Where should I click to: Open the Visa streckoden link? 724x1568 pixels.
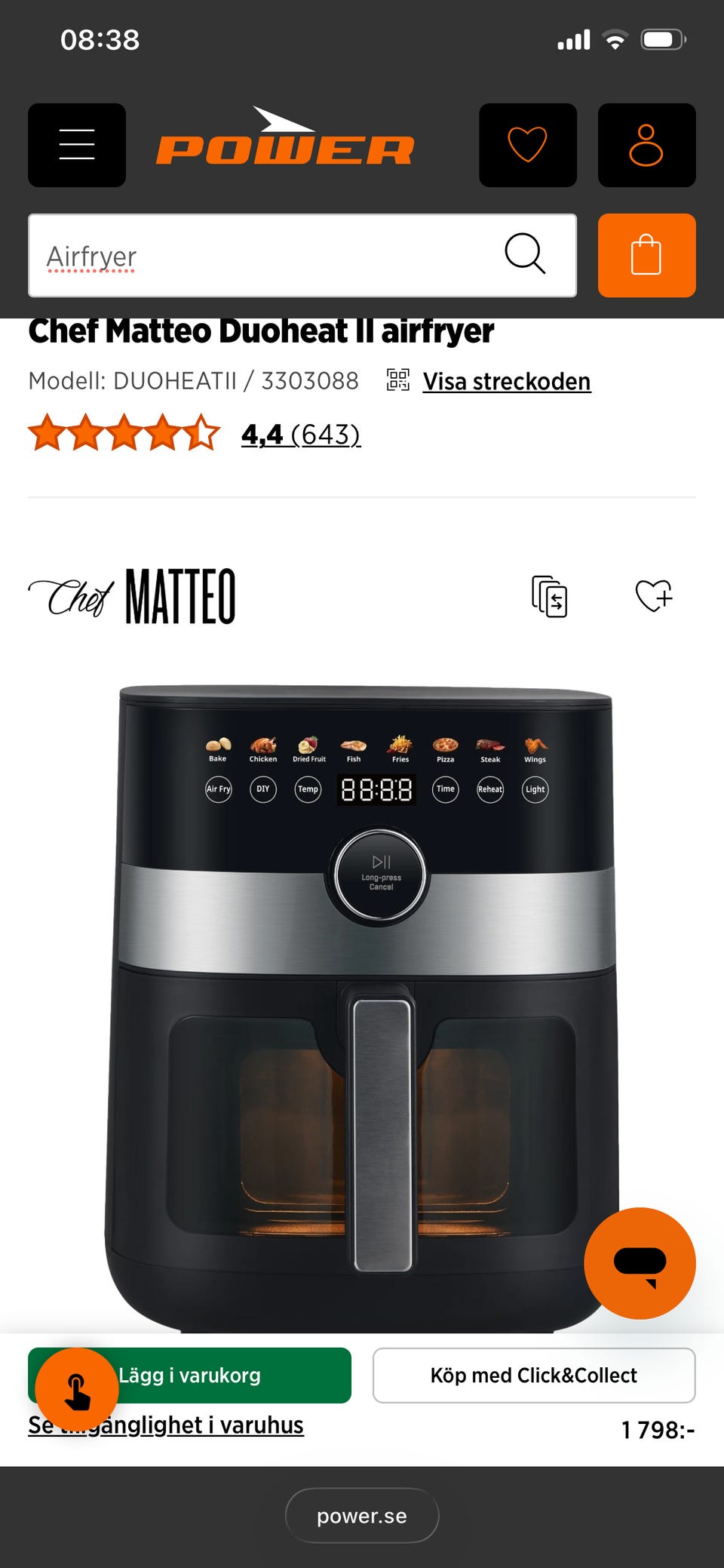506,382
